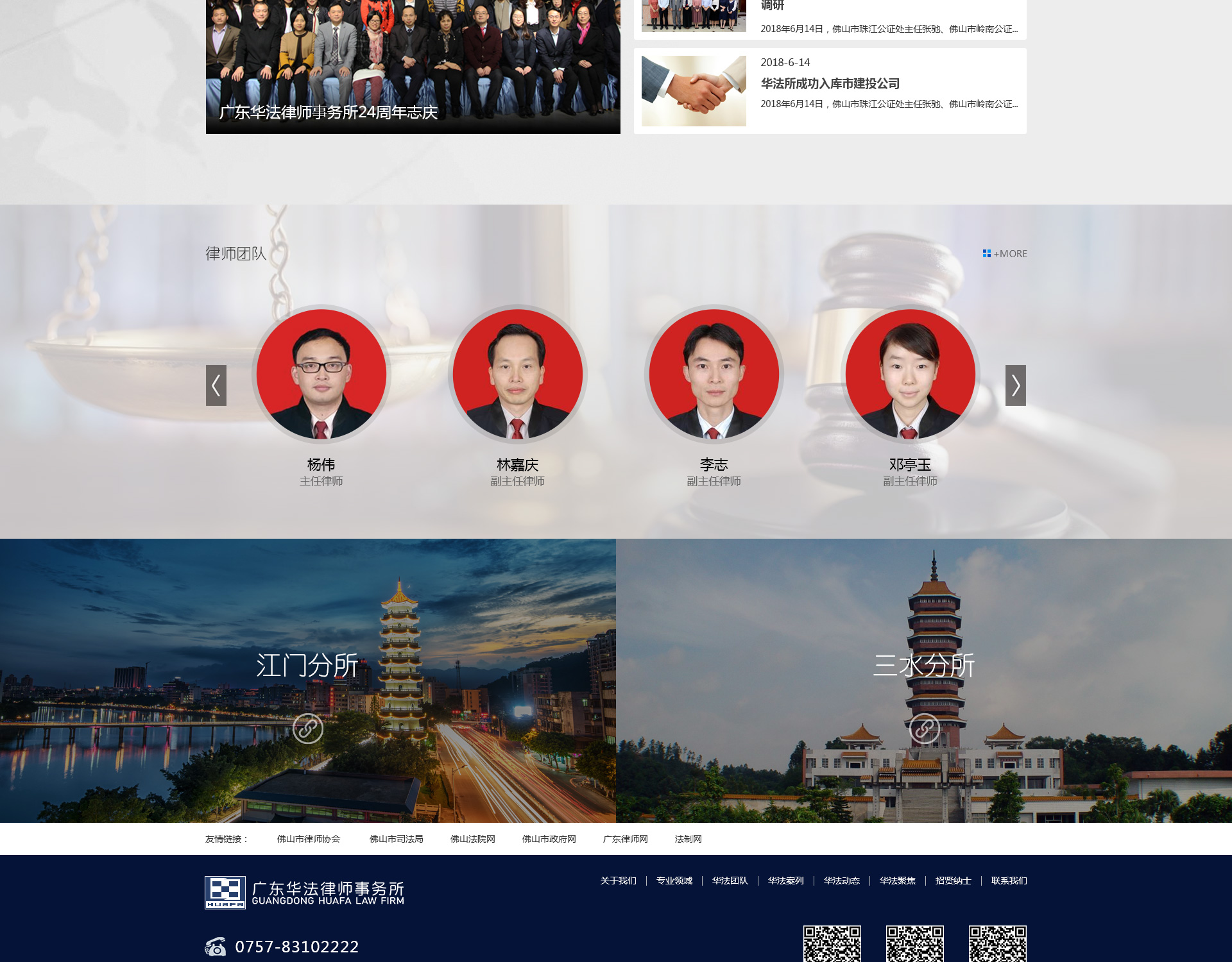Show previous lawyers in team carousel

click(216, 385)
